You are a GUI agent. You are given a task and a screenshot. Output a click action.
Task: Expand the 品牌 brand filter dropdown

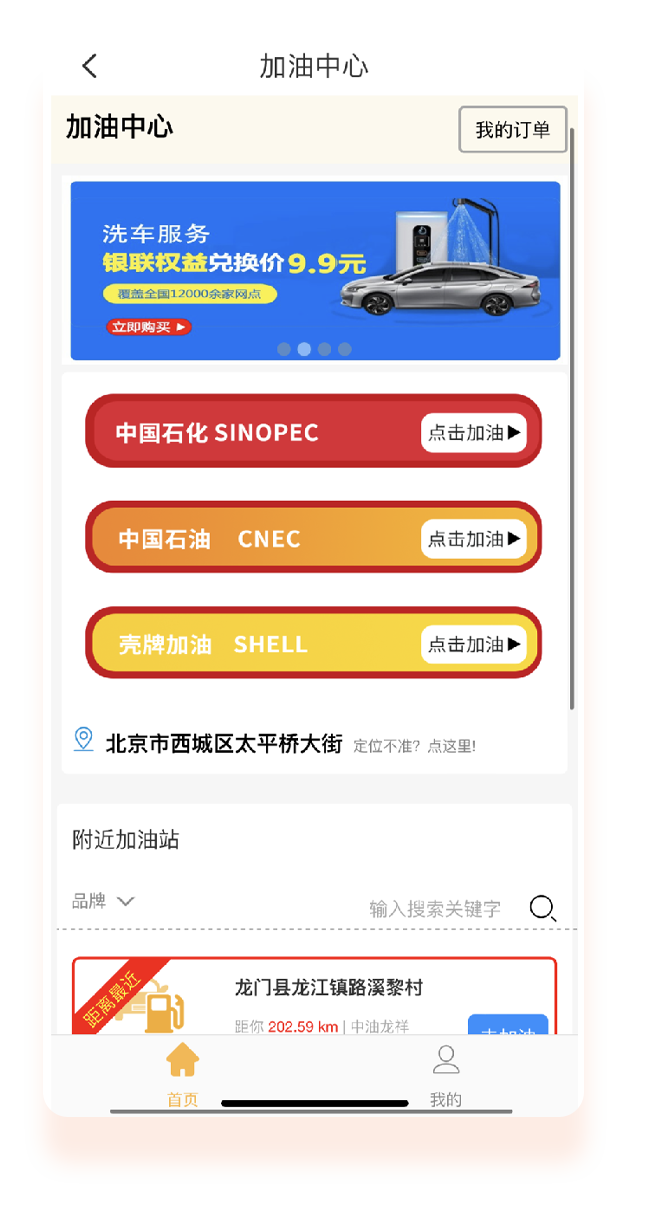point(103,901)
